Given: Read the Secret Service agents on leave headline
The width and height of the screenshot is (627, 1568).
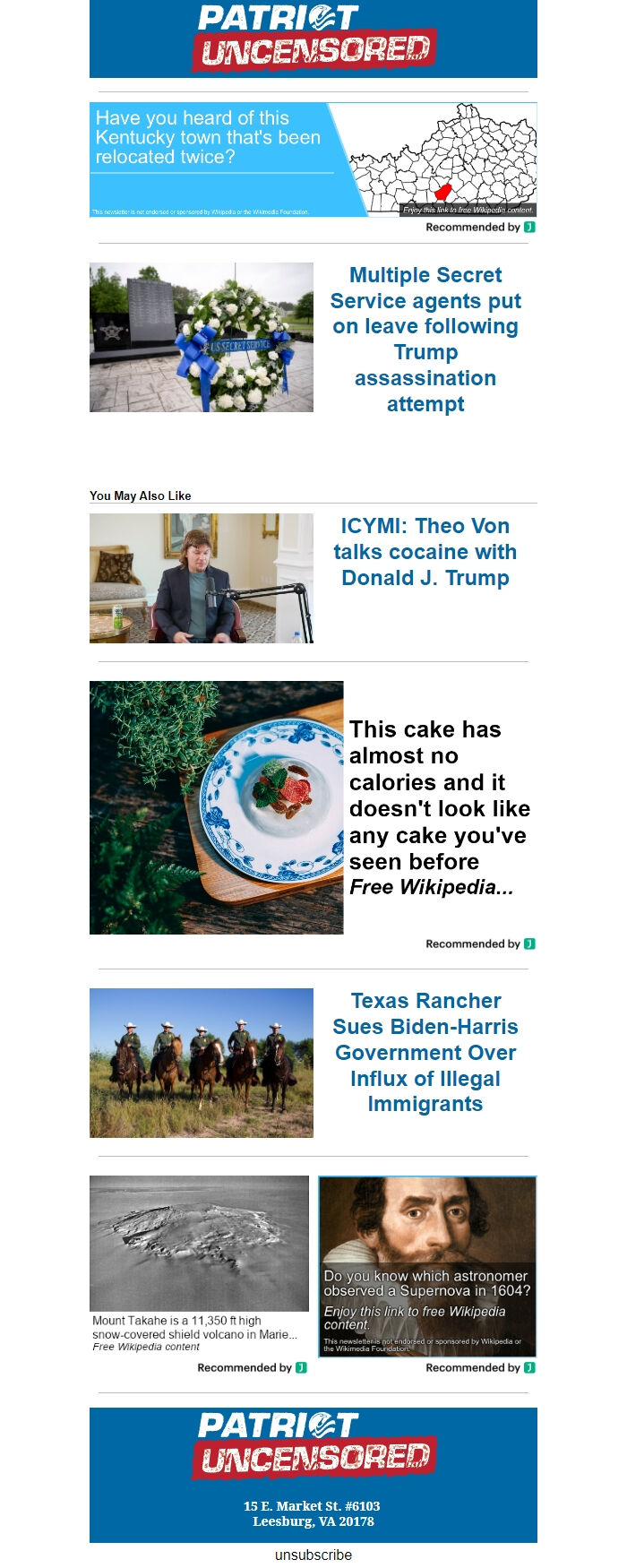Looking at the screenshot, I should (x=425, y=339).
